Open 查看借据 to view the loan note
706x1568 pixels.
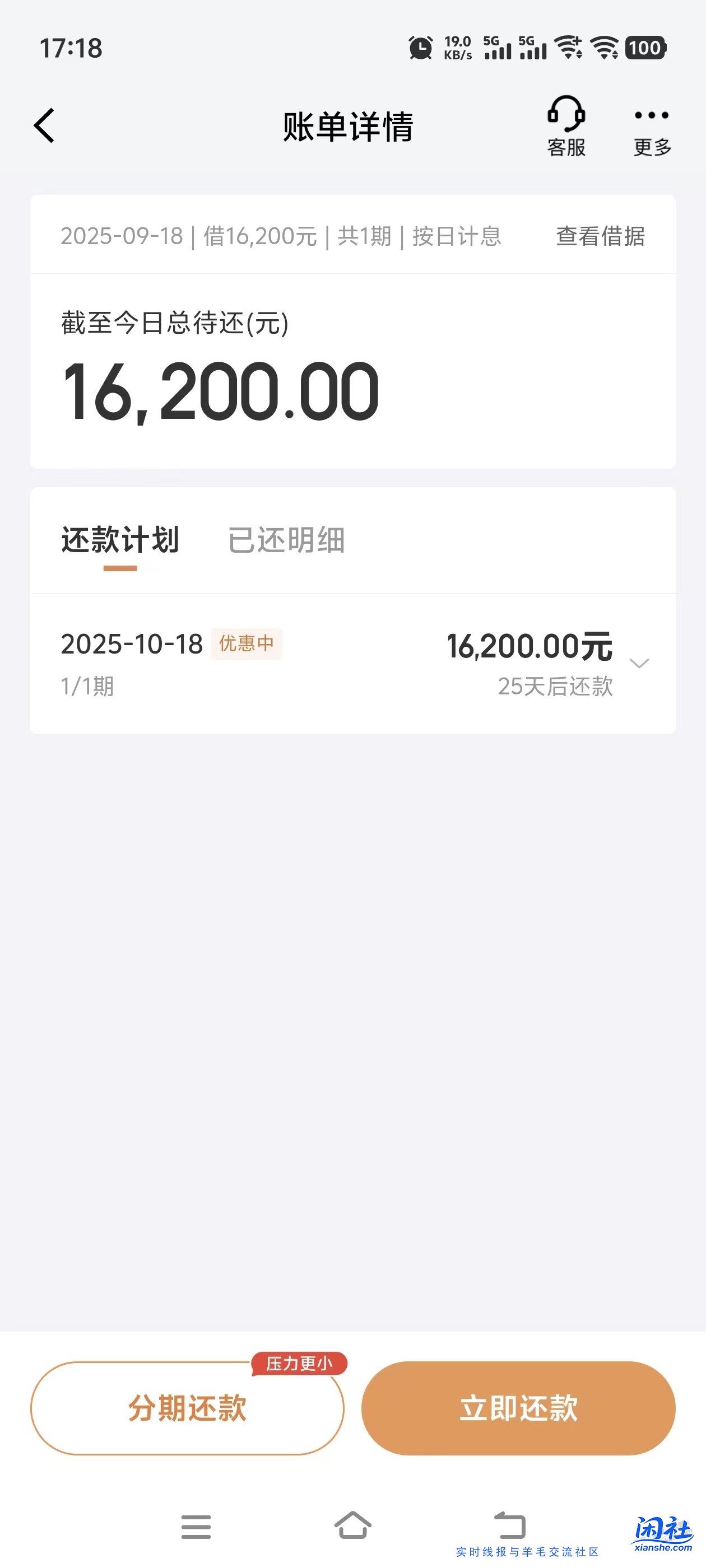click(601, 237)
